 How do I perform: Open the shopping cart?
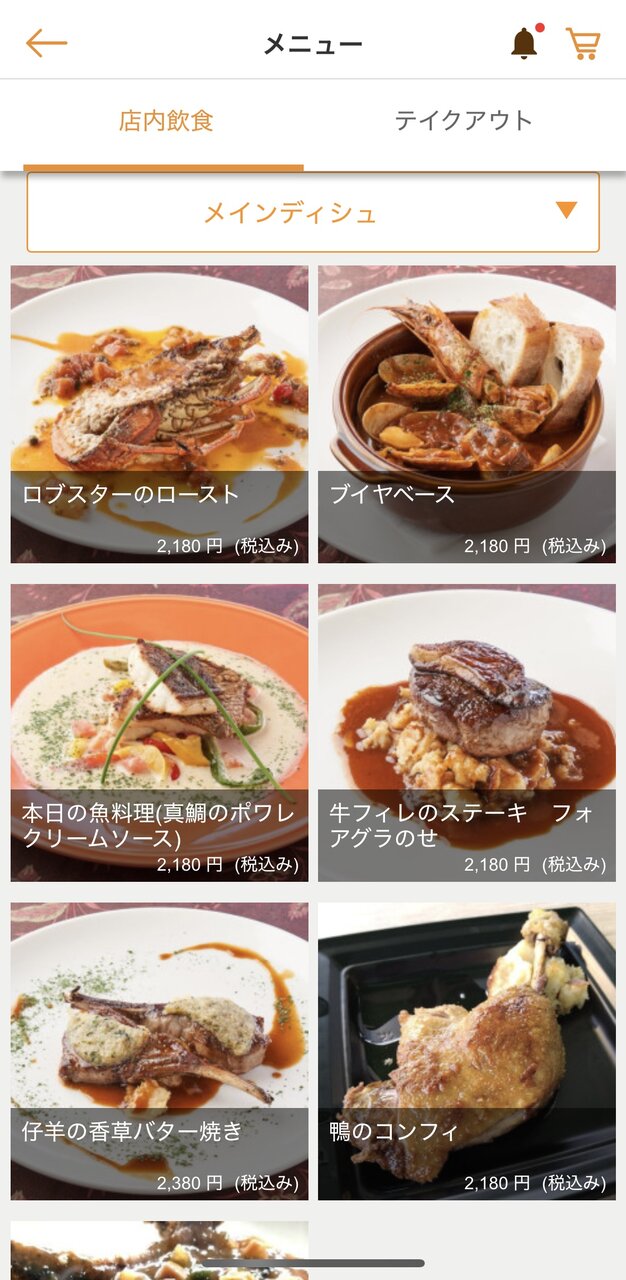click(582, 44)
